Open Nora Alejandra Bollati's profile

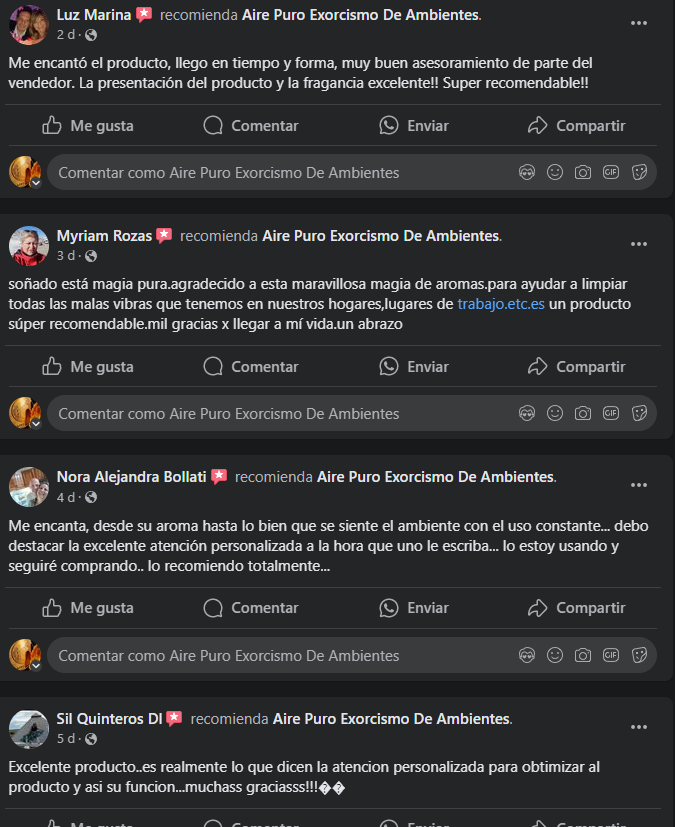tap(131, 477)
